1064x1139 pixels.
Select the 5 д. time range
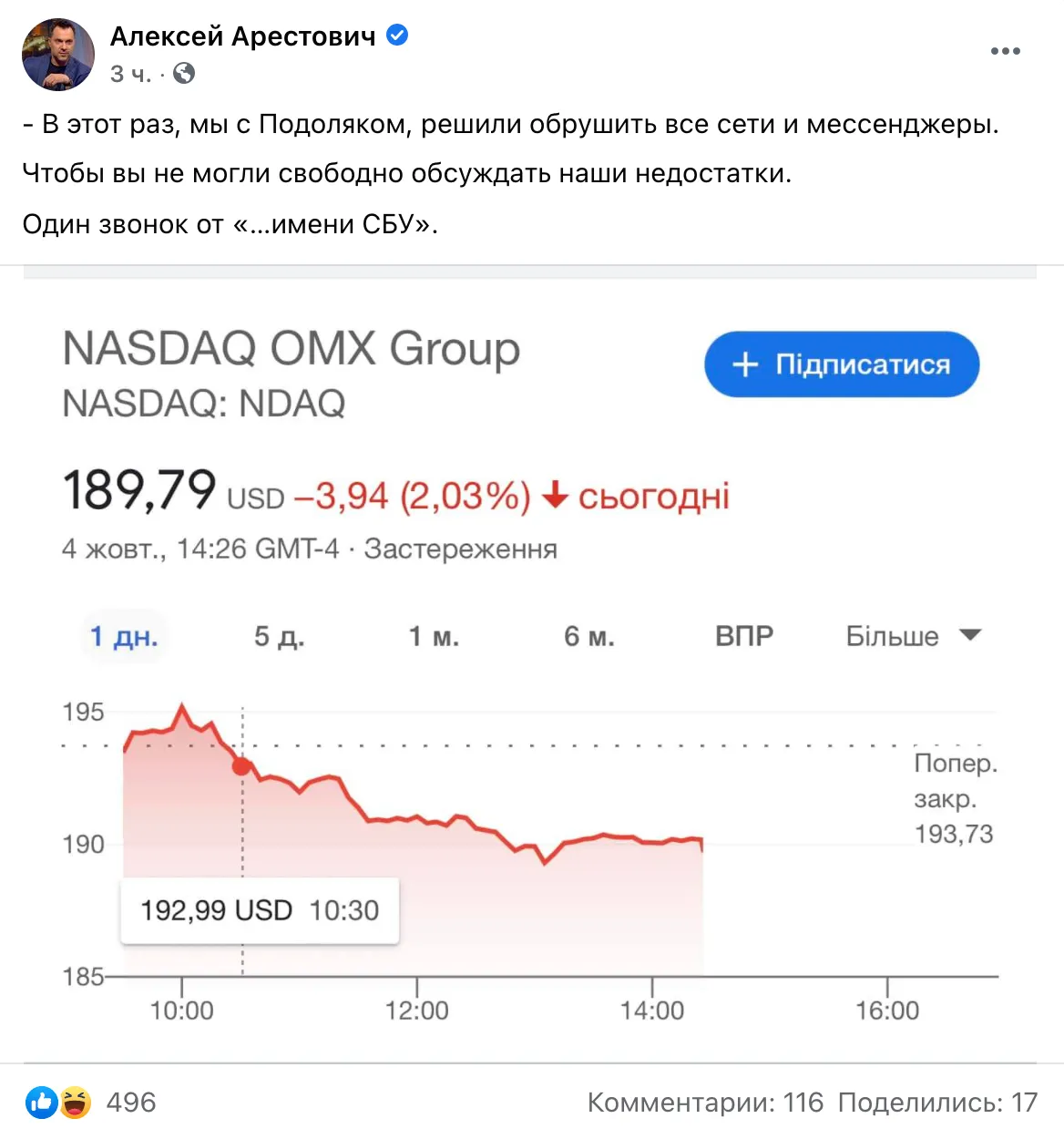pyautogui.click(x=278, y=637)
